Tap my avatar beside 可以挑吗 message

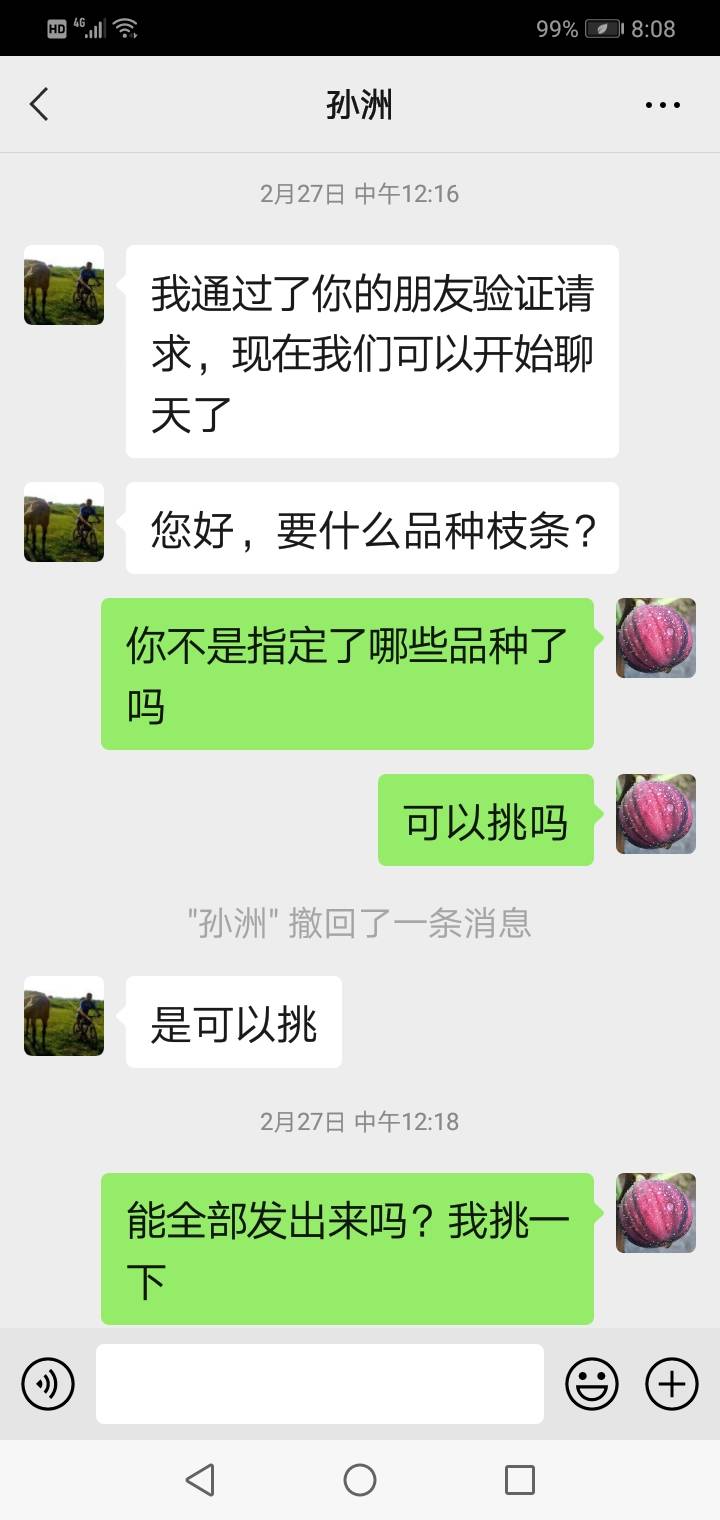(656, 814)
